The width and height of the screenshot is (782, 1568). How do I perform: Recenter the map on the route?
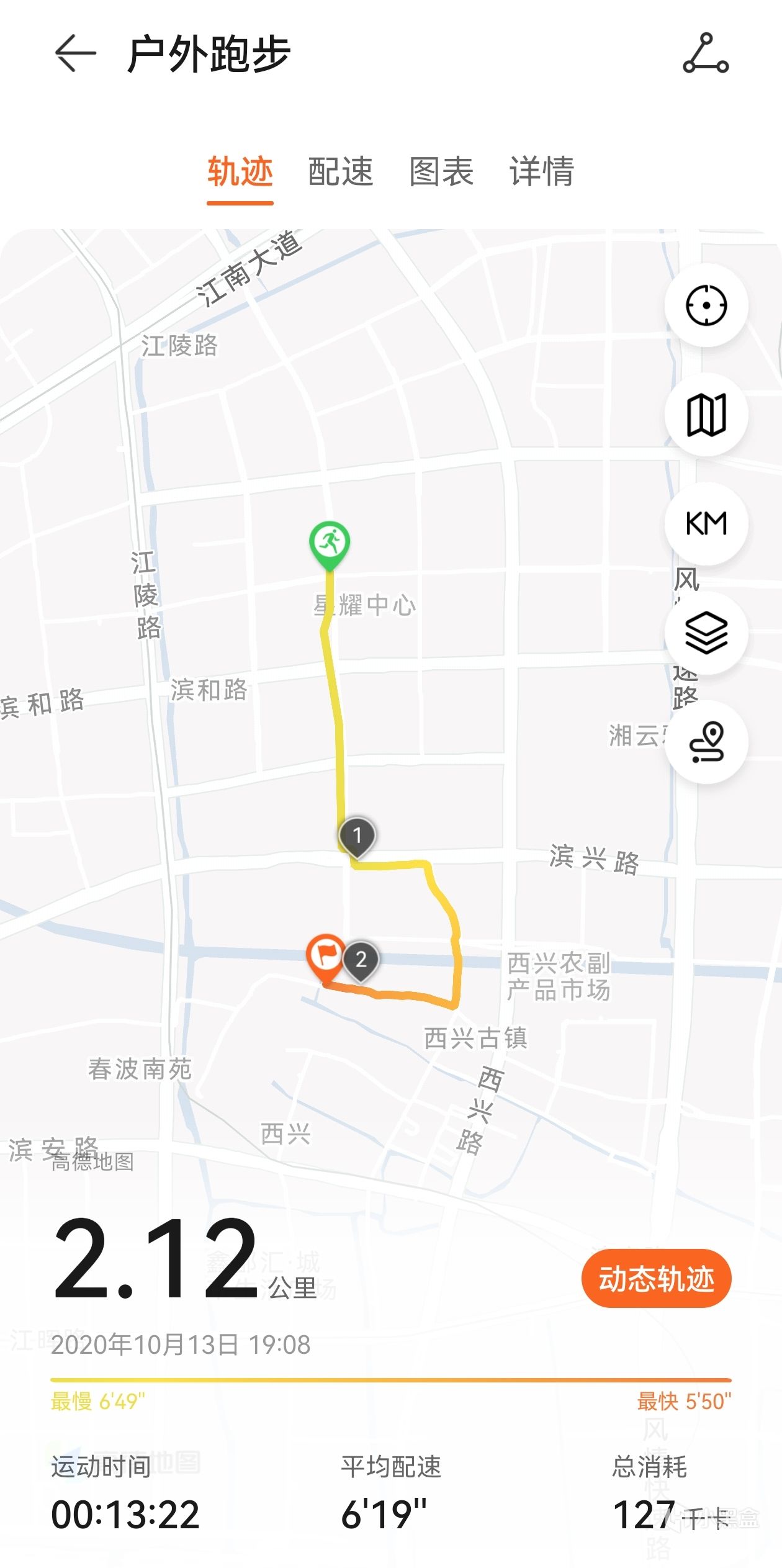tap(706, 305)
